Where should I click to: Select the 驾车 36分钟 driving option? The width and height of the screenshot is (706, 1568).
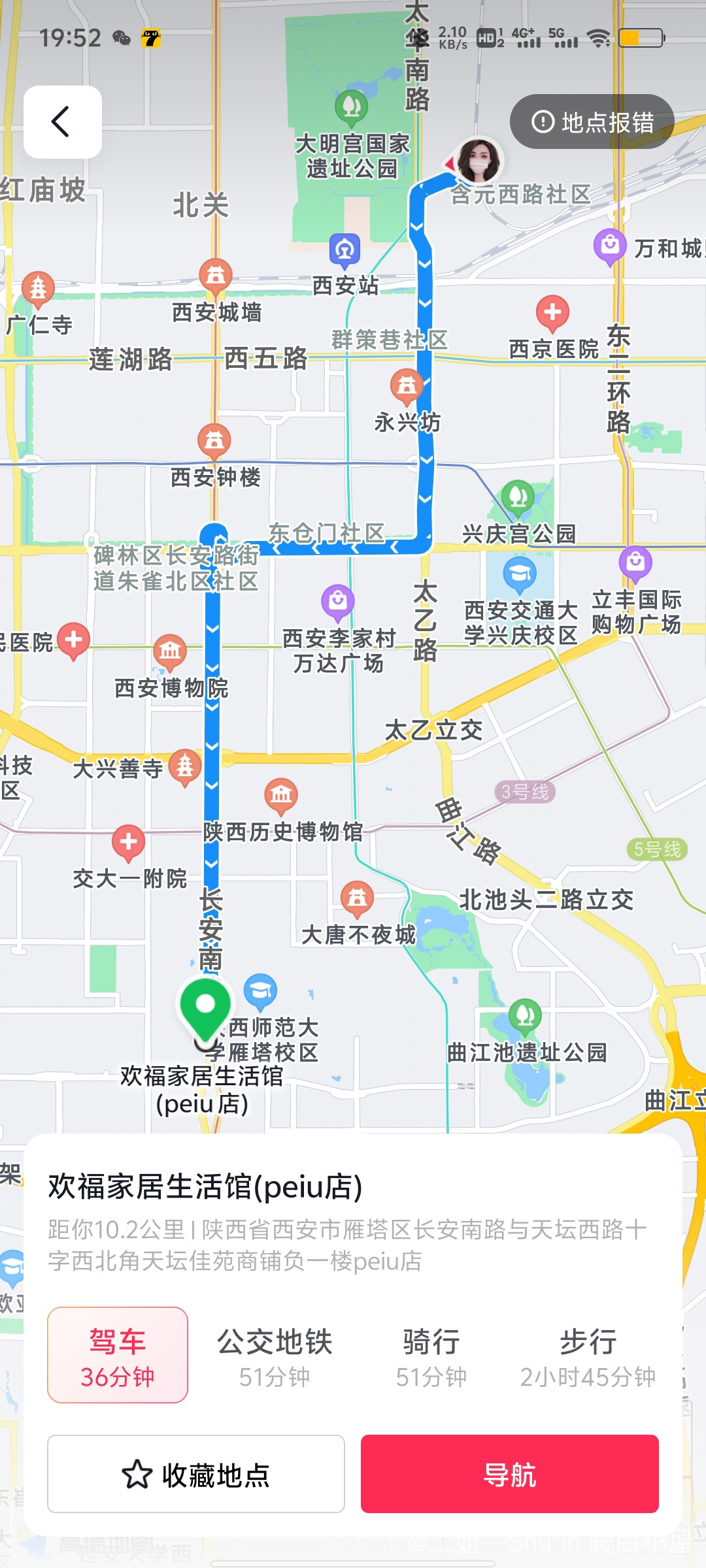(x=118, y=1355)
